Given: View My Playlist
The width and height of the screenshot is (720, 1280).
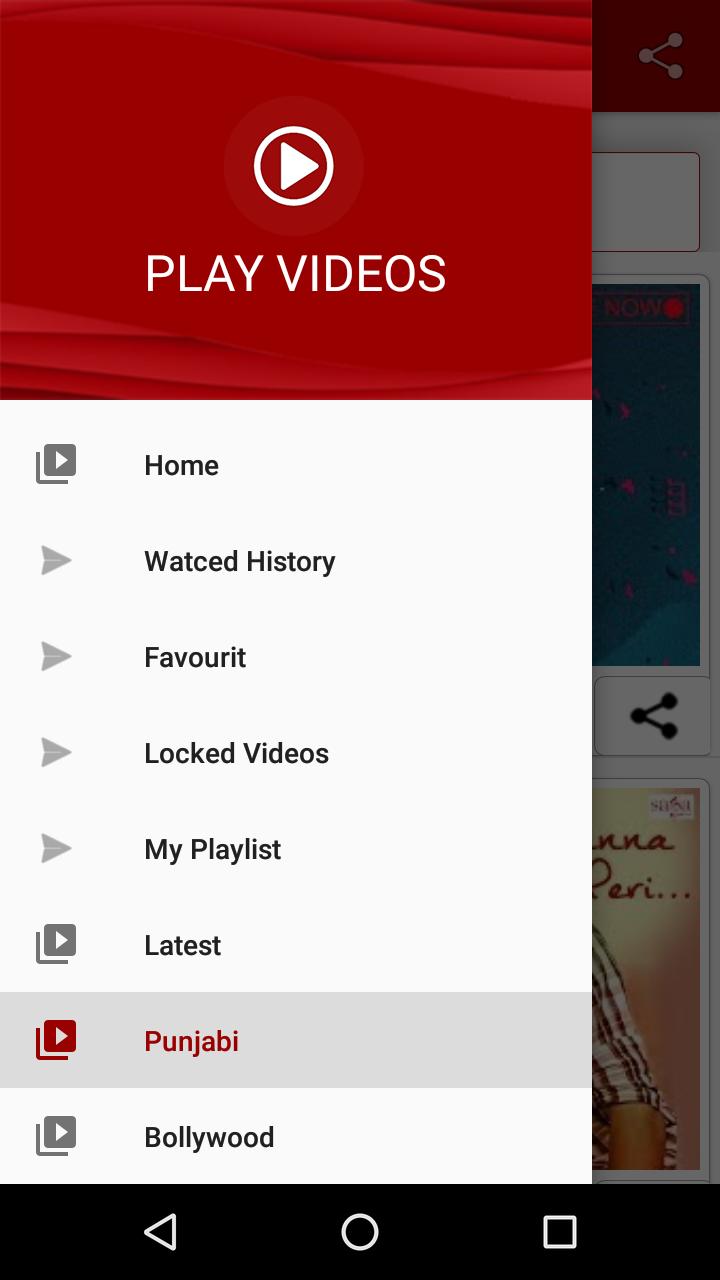Looking at the screenshot, I should 212,849.
